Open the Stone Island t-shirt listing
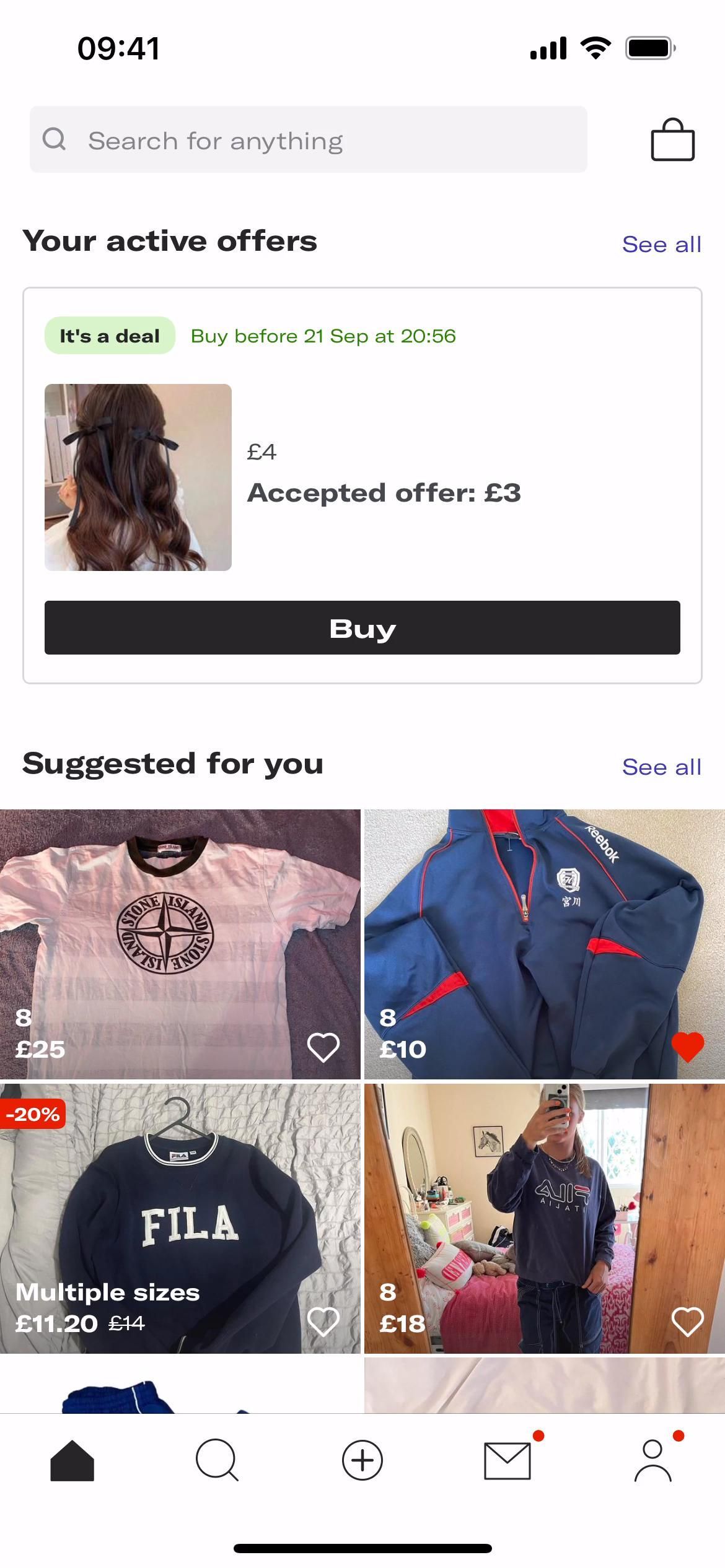This screenshot has height=1568, width=725. point(180,929)
